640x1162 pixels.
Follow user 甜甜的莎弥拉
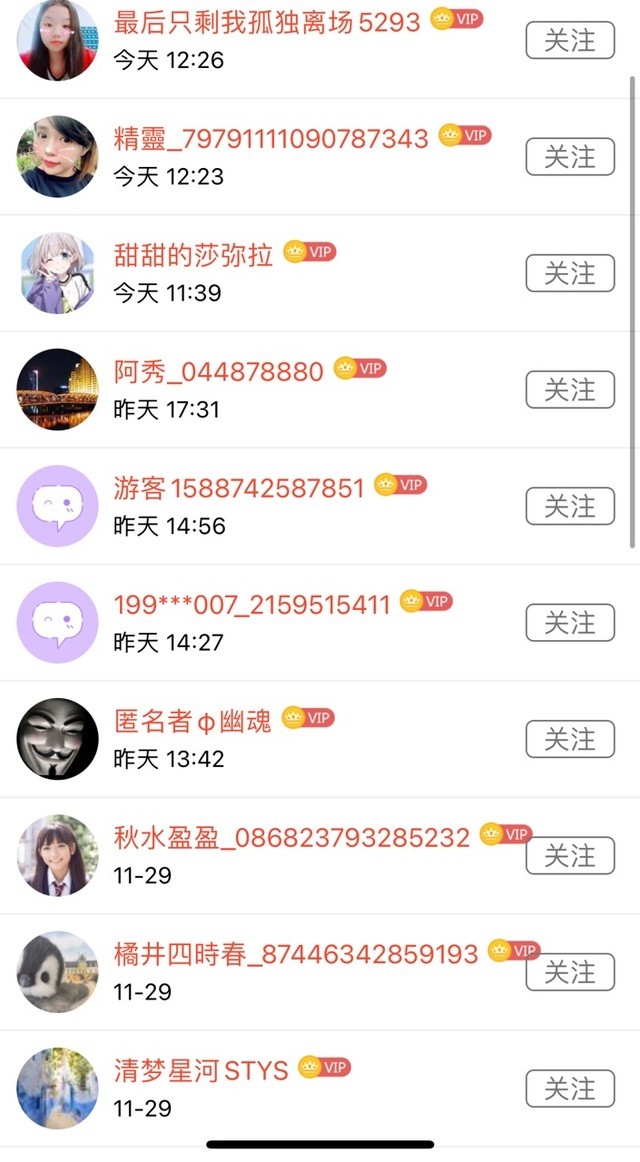[570, 273]
